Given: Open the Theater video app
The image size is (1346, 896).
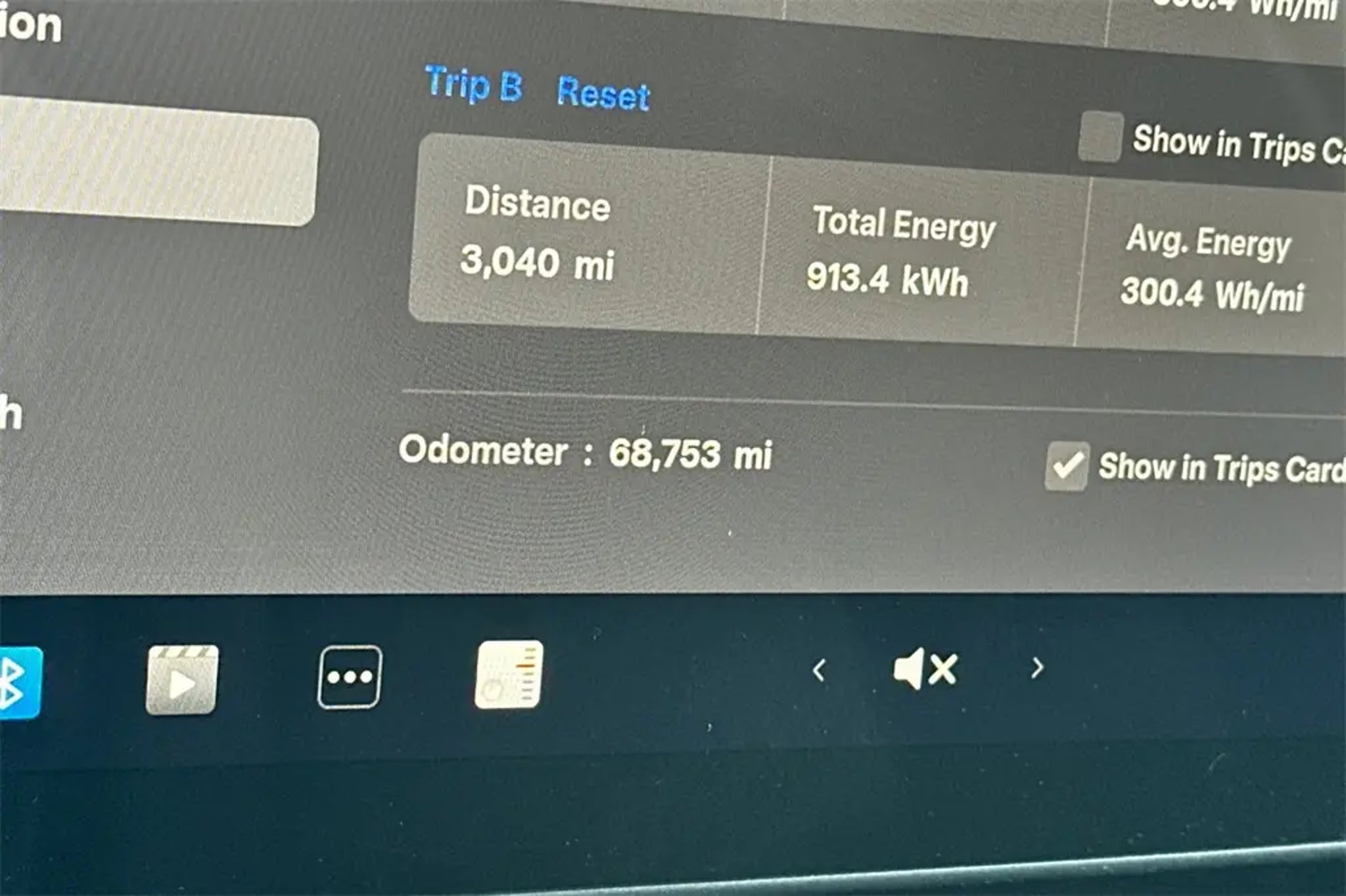Looking at the screenshot, I should pos(182,679).
